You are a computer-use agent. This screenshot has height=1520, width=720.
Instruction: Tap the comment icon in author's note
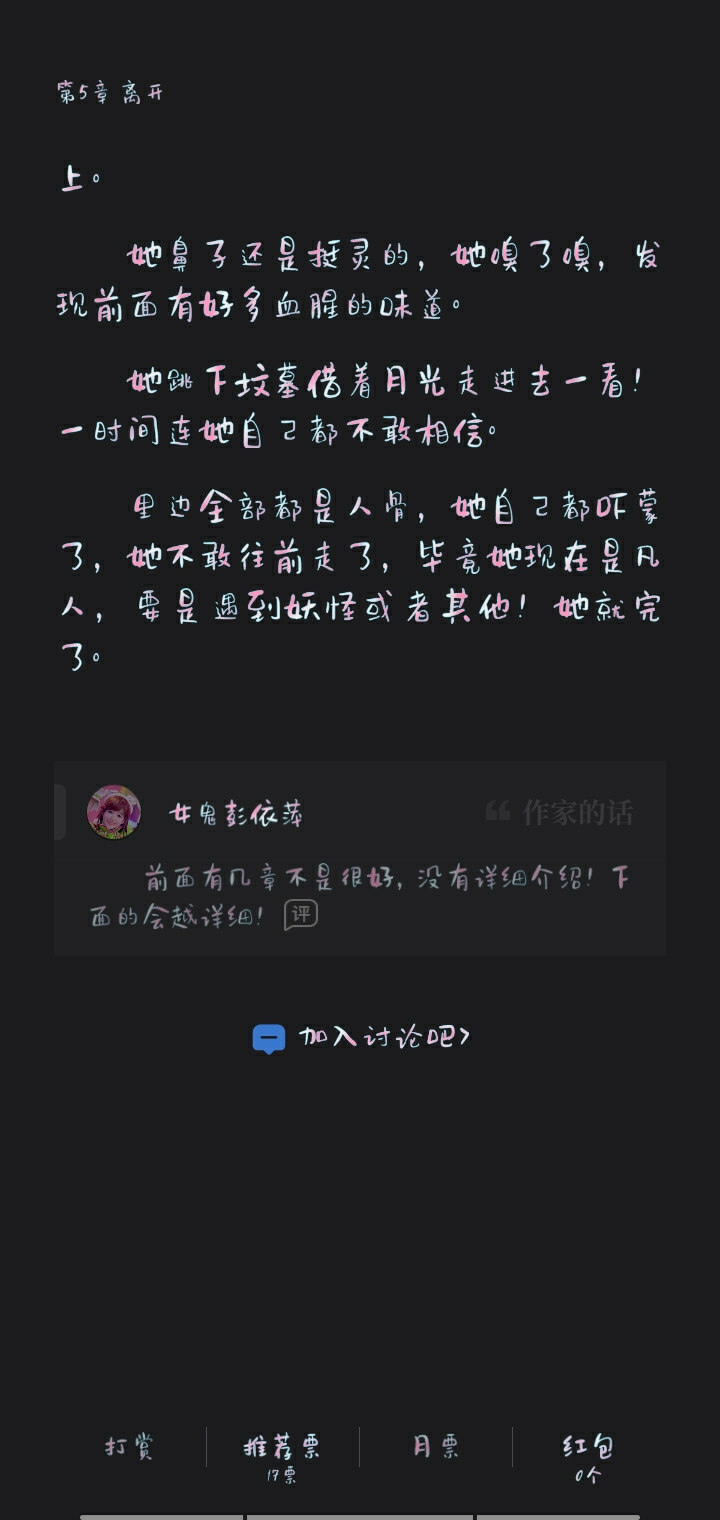tap(301, 915)
